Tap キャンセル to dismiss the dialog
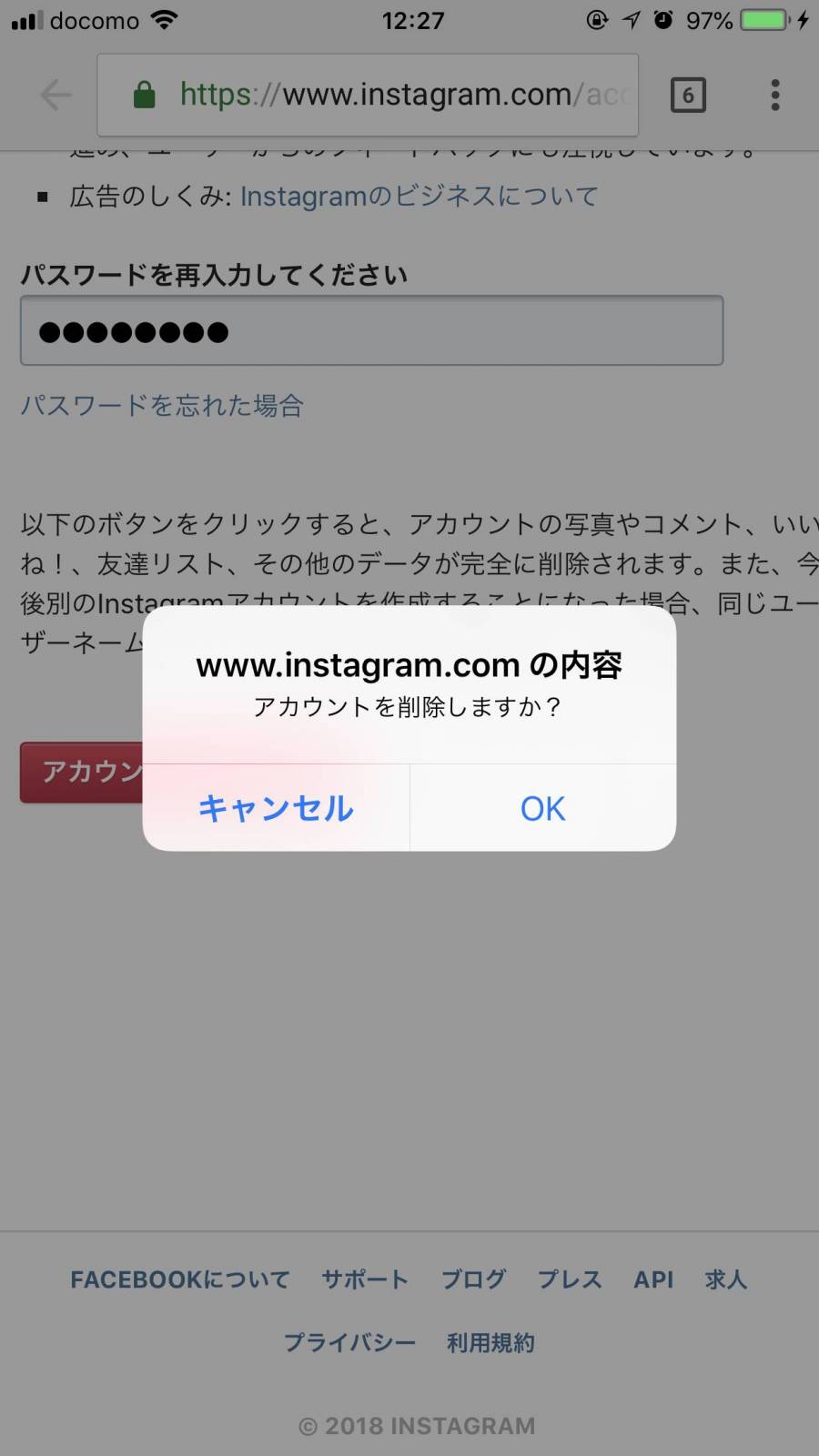The image size is (819, 1456). tap(276, 808)
